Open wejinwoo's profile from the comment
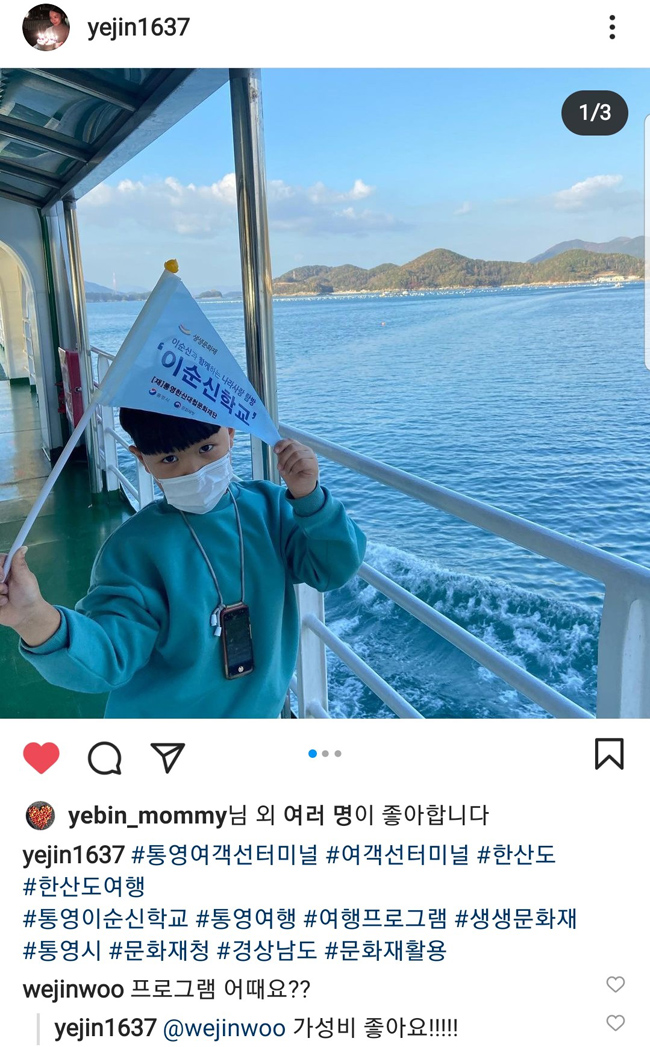650x1047 pixels. click(73, 990)
